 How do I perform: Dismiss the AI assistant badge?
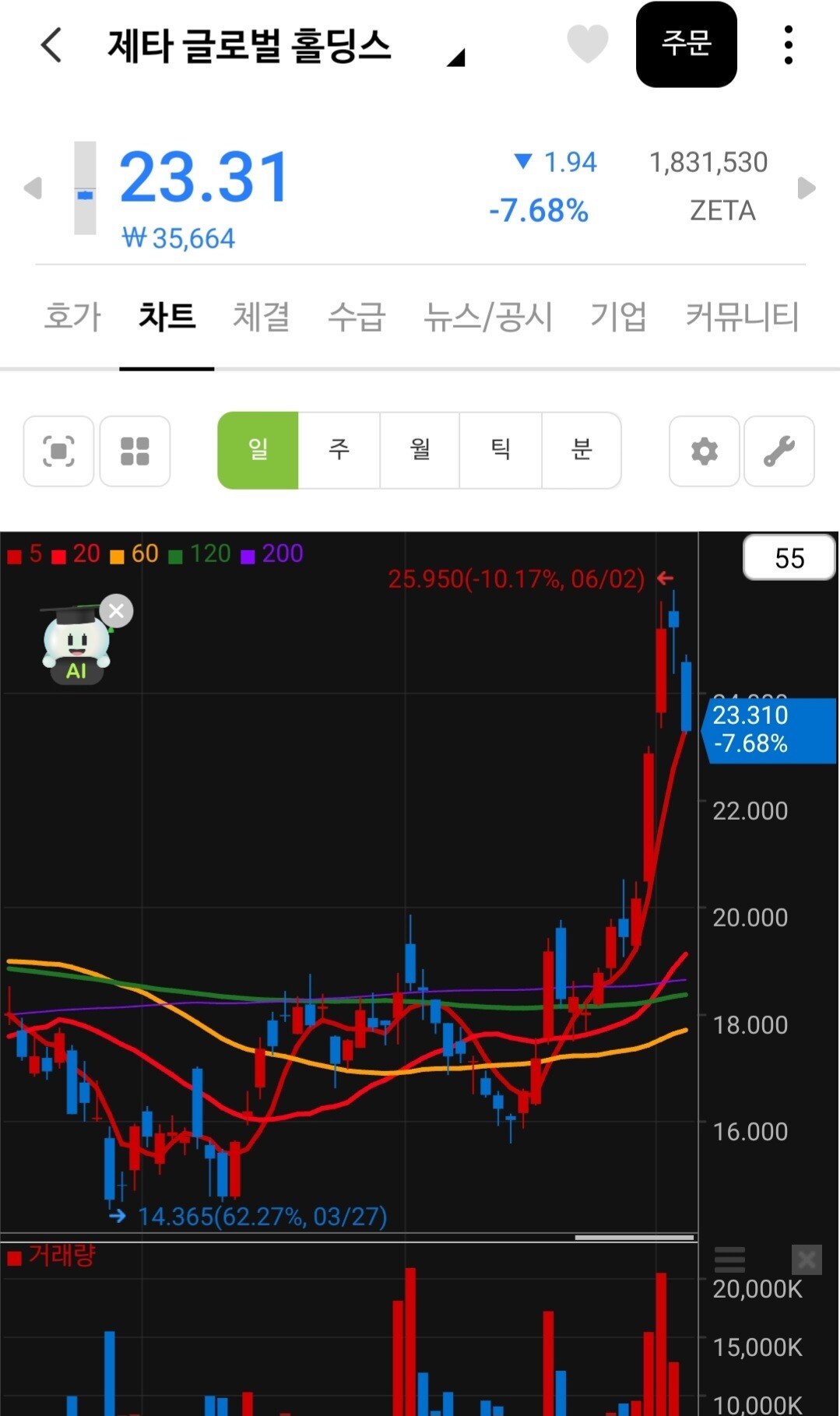[117, 611]
